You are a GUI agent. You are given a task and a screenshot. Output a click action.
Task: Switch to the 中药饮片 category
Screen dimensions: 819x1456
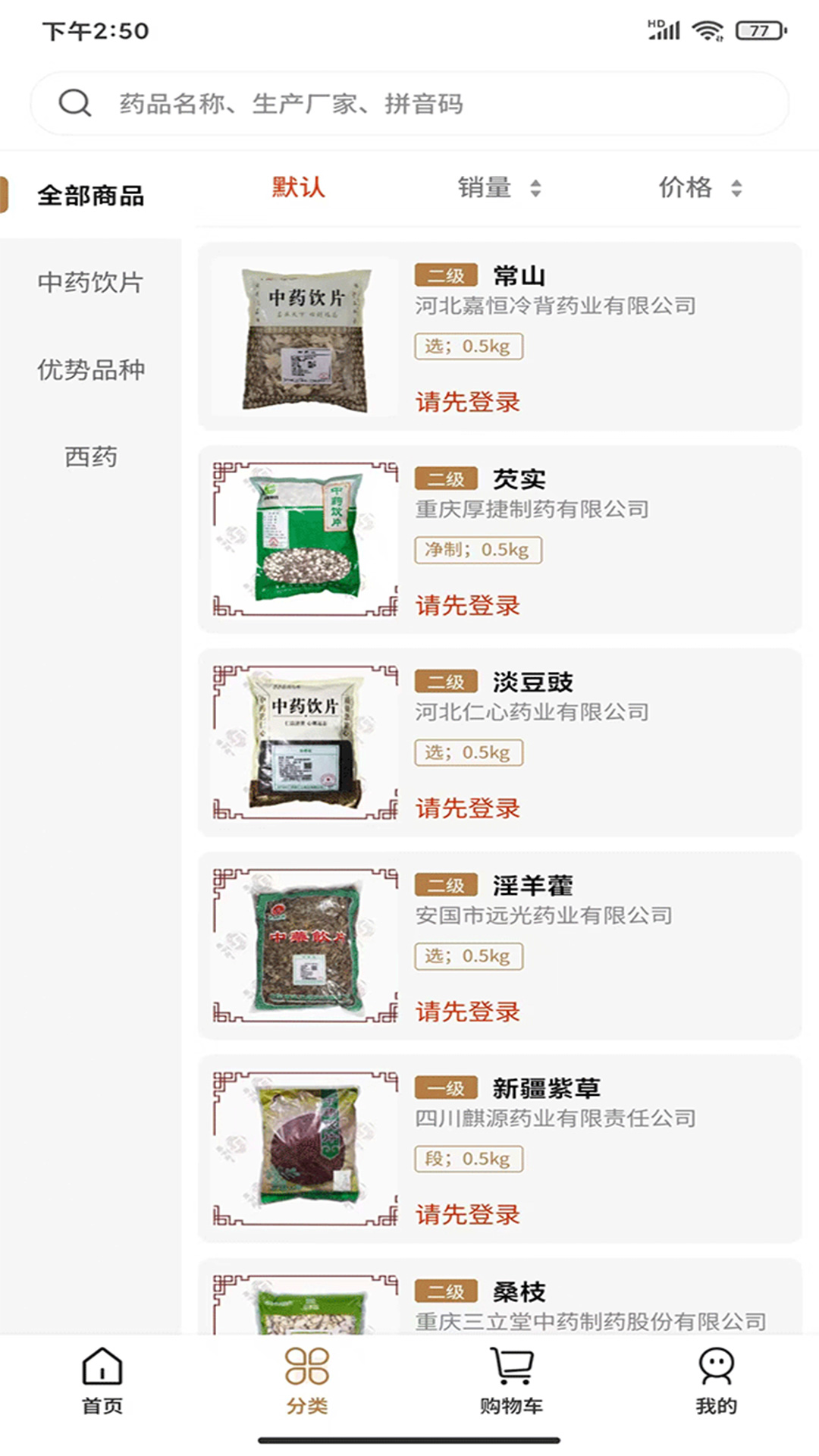91,283
